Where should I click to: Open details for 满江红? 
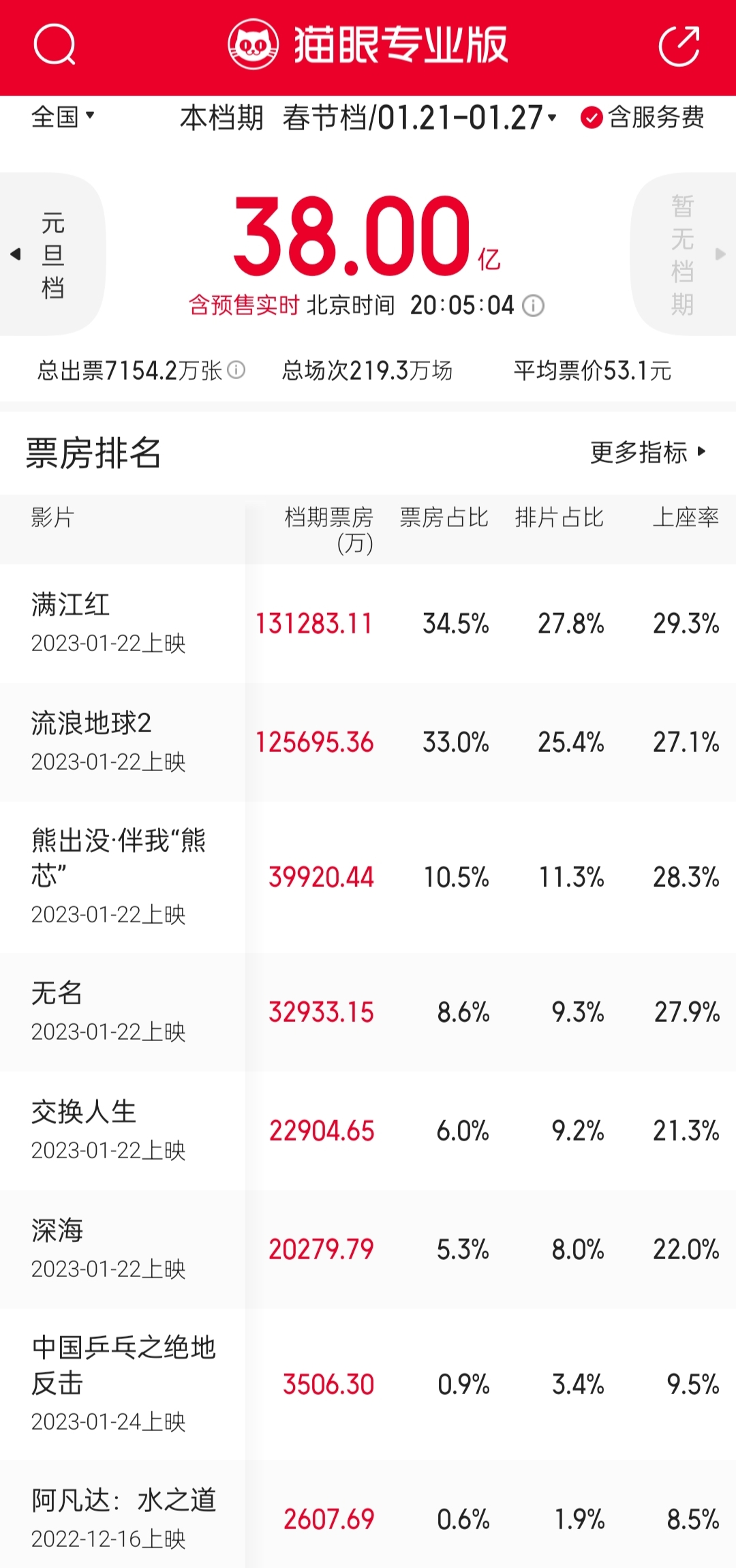(x=368, y=623)
